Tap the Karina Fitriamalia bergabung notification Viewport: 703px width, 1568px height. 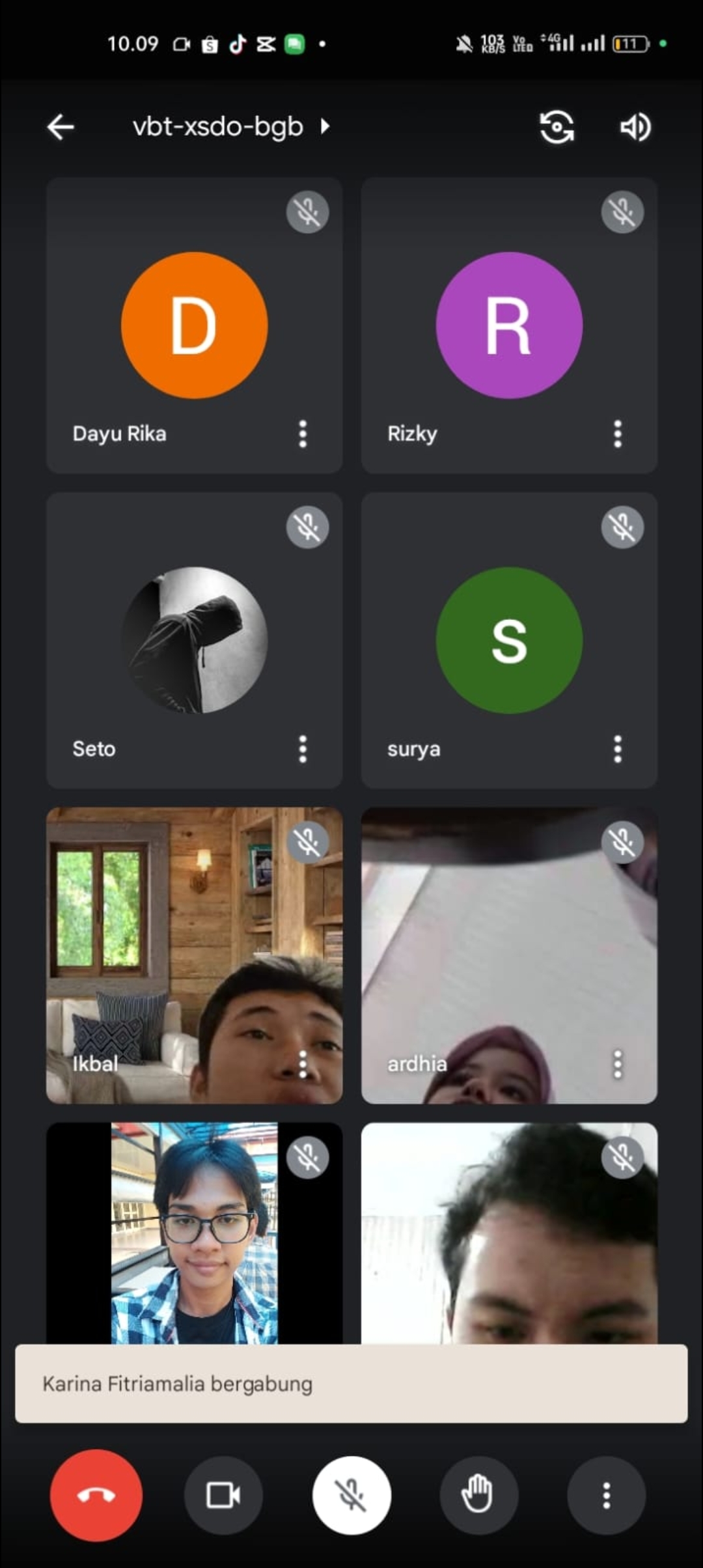point(351,1383)
